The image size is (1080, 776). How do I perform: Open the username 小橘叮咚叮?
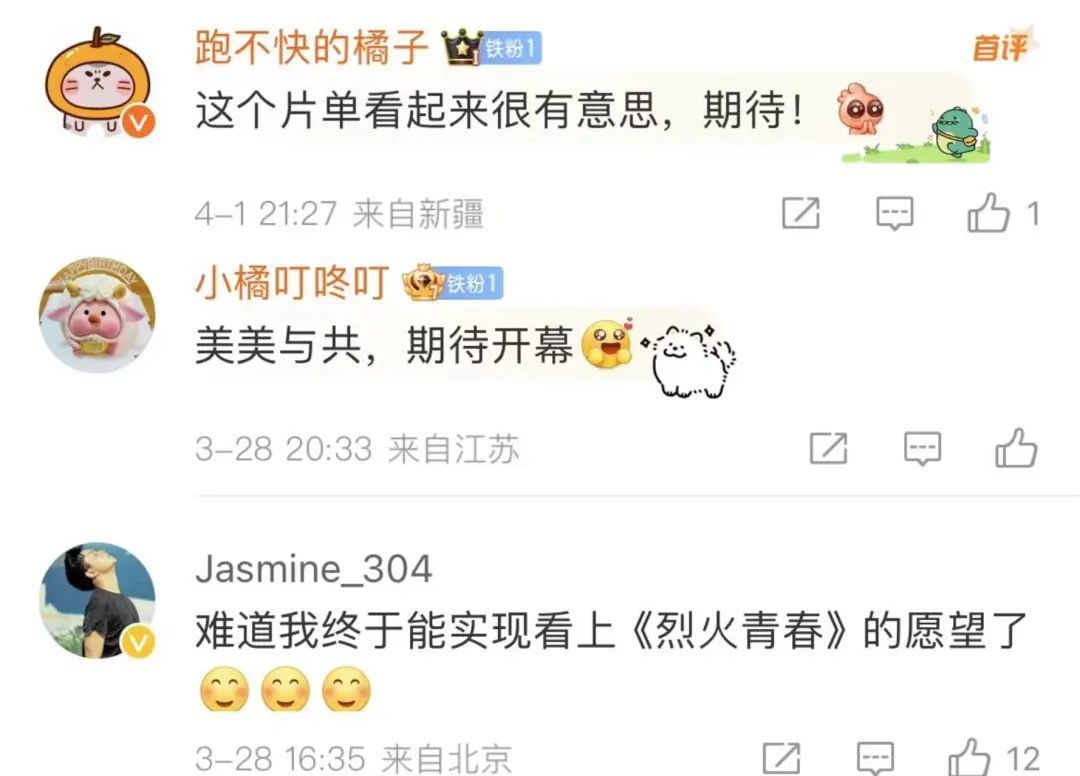point(292,285)
